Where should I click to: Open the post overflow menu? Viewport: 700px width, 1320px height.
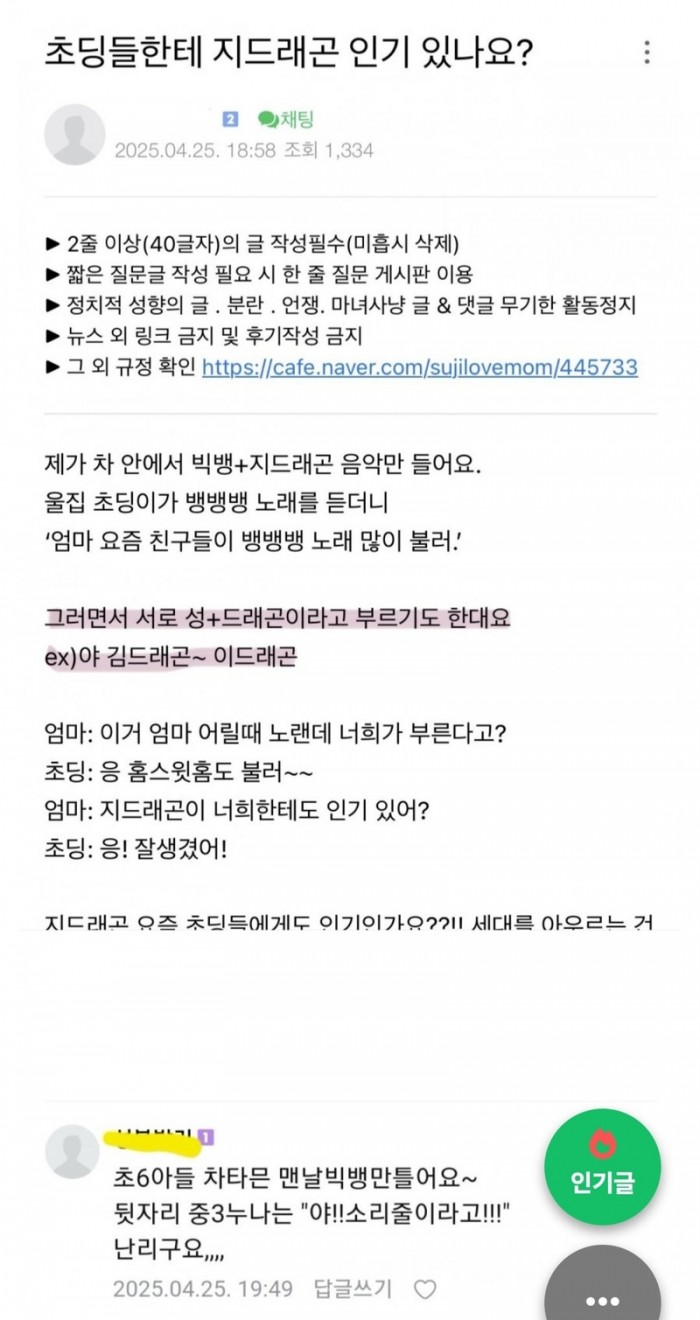(x=647, y=52)
